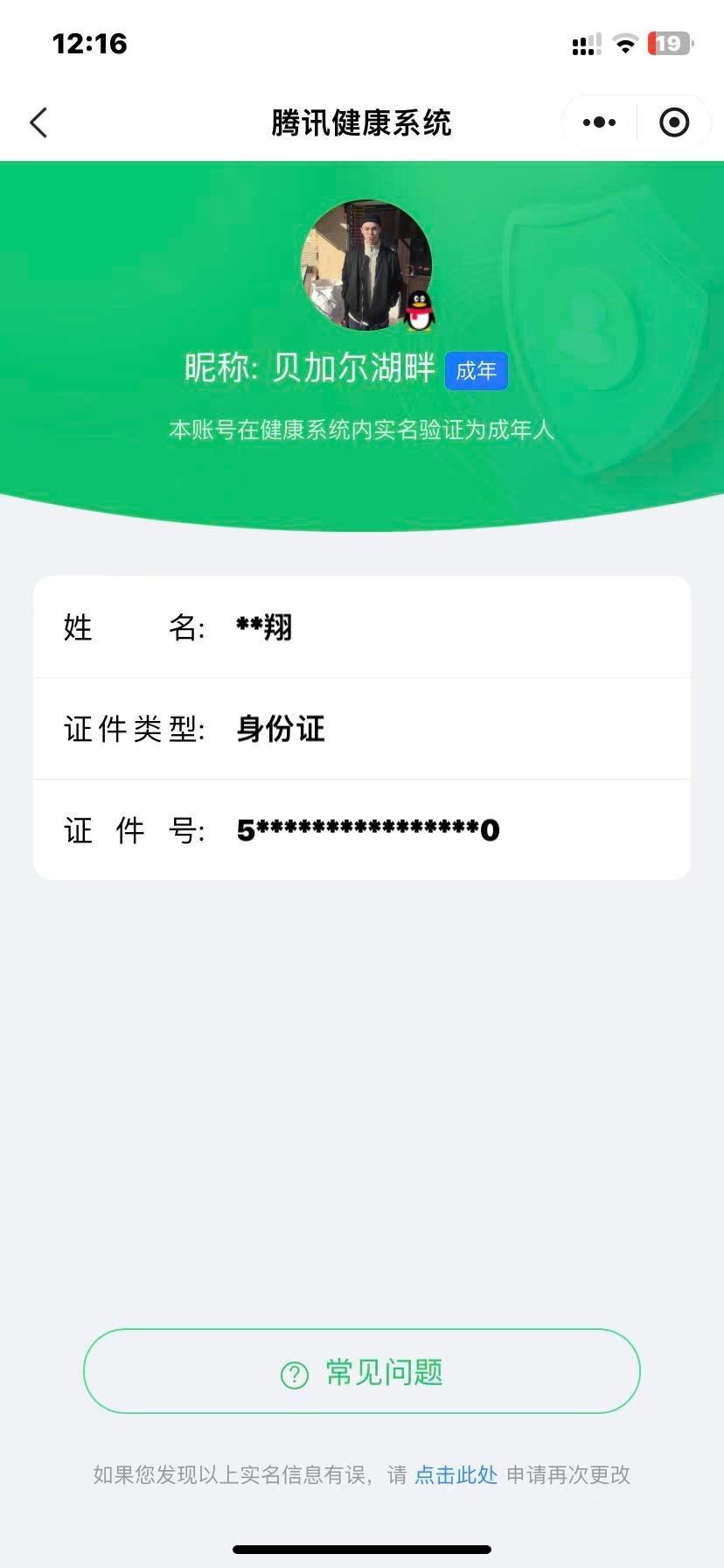This screenshot has width=724, height=1568.
Task: Tap the masked name row **翔
Action: [362, 626]
